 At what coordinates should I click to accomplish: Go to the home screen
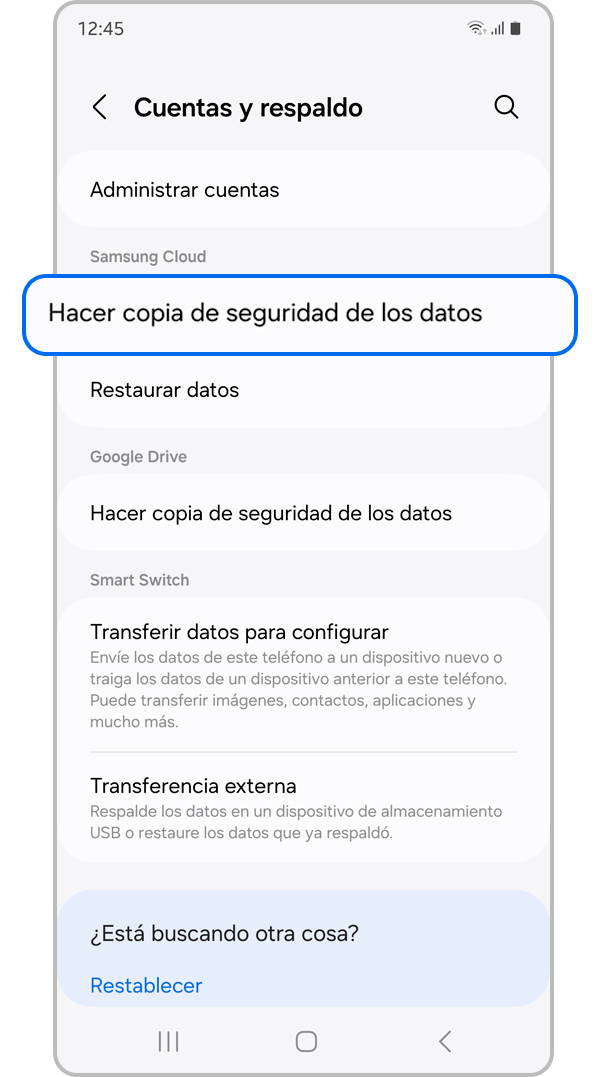pyautogui.click(x=306, y=1041)
